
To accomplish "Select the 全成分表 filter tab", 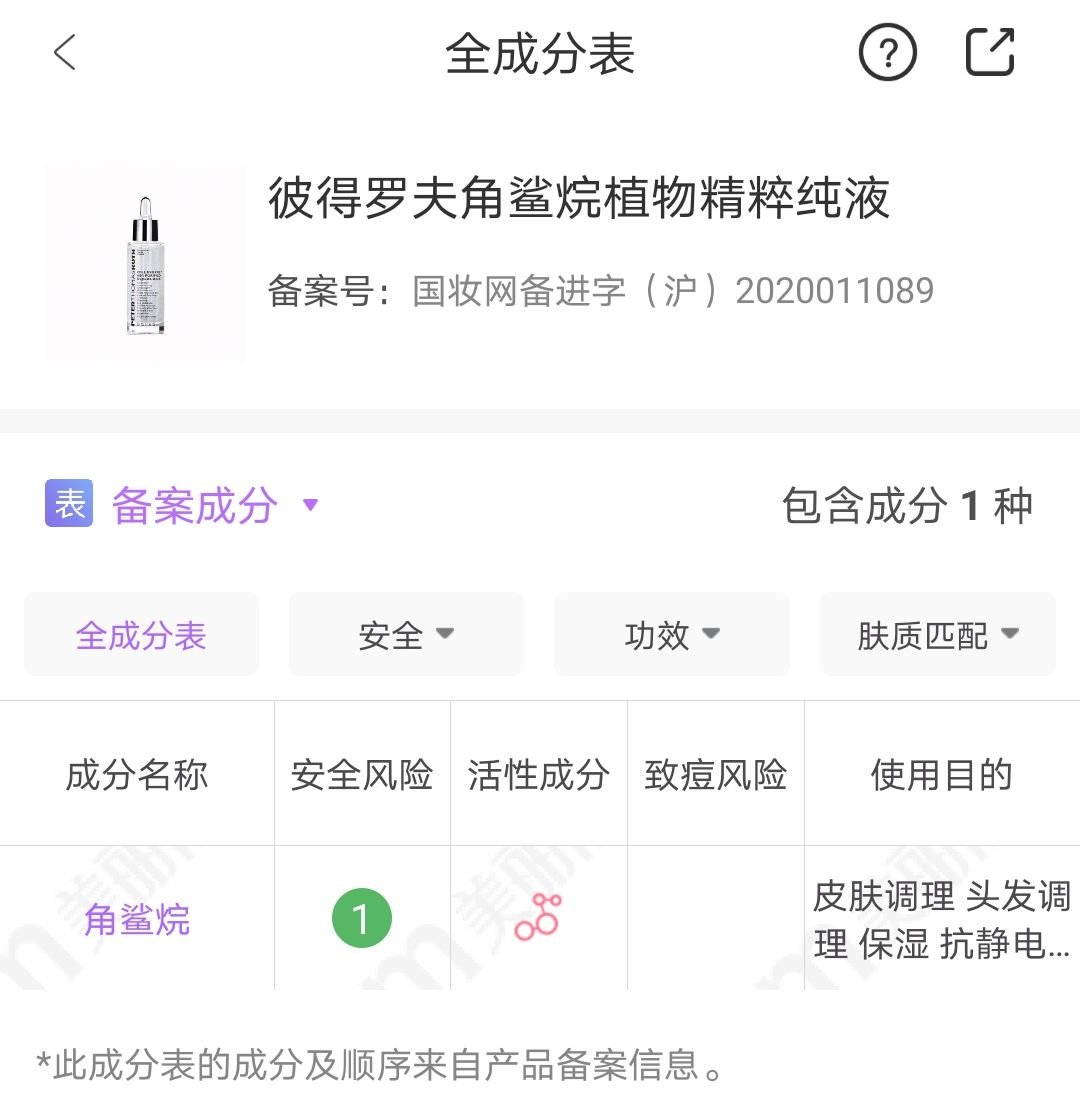I will point(141,635).
